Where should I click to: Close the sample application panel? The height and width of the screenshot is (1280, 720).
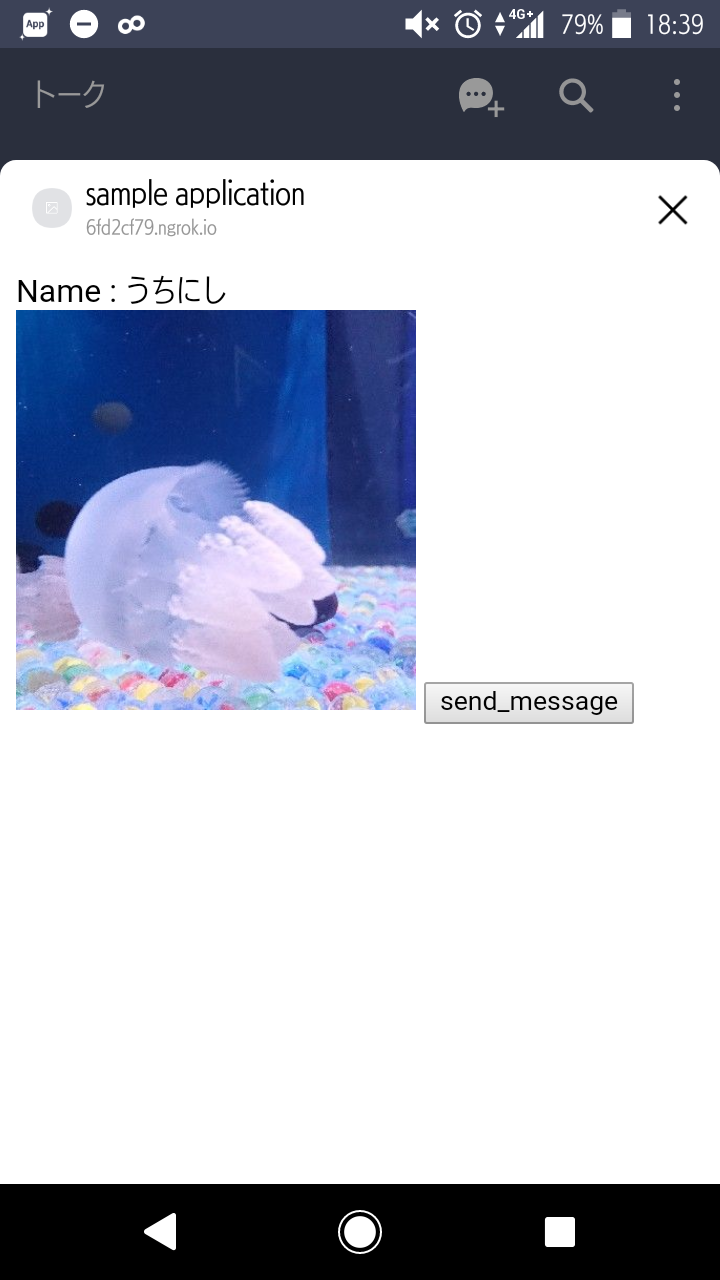(672, 210)
